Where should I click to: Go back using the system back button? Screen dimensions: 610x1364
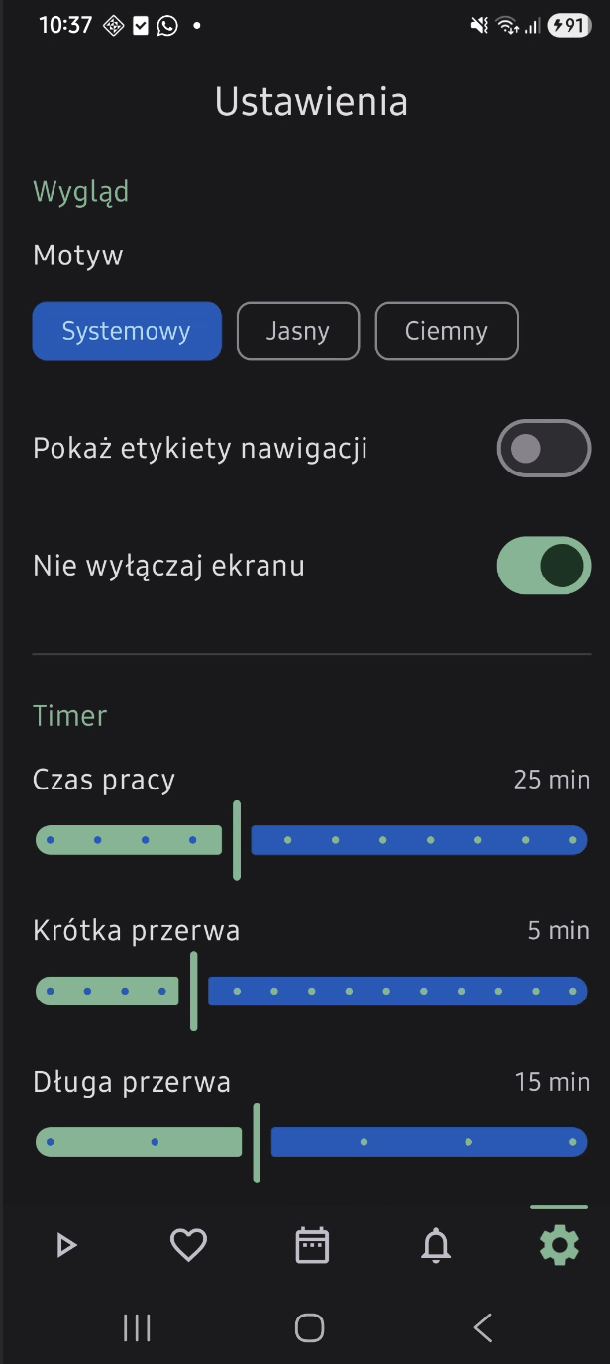pyautogui.click(x=483, y=1328)
